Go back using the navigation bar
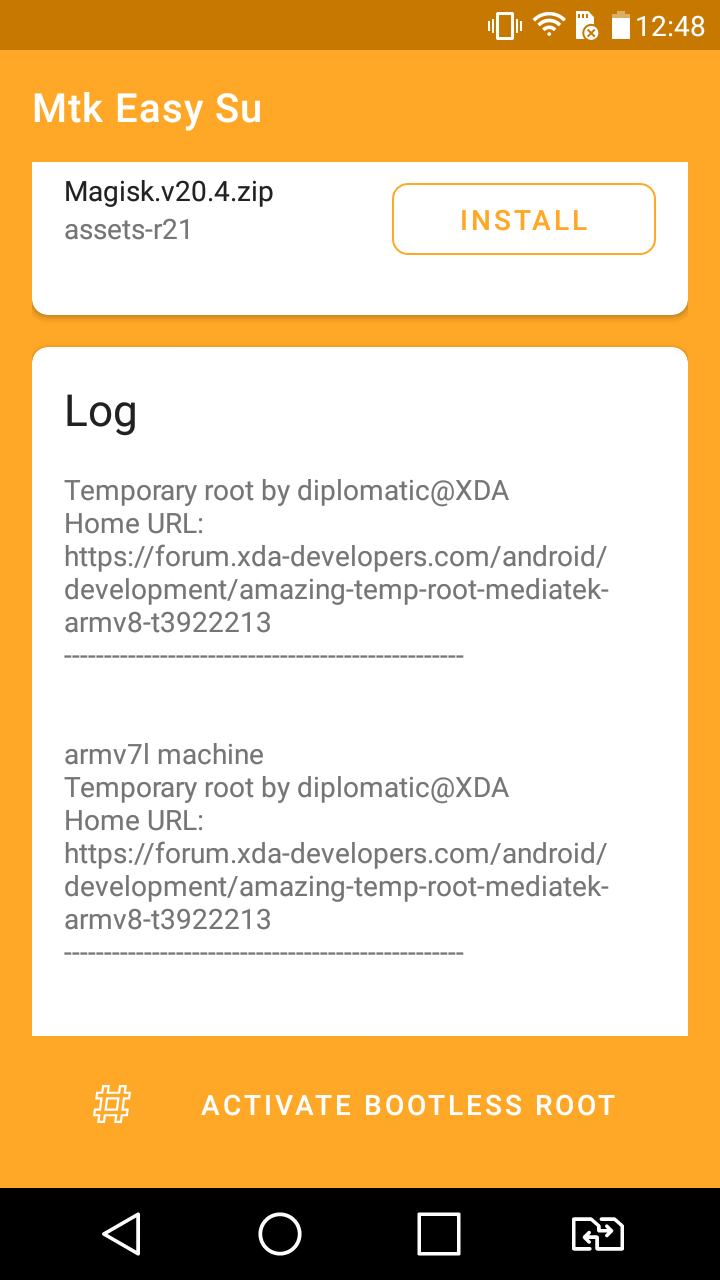This screenshot has height=1280, width=720. (x=122, y=1234)
